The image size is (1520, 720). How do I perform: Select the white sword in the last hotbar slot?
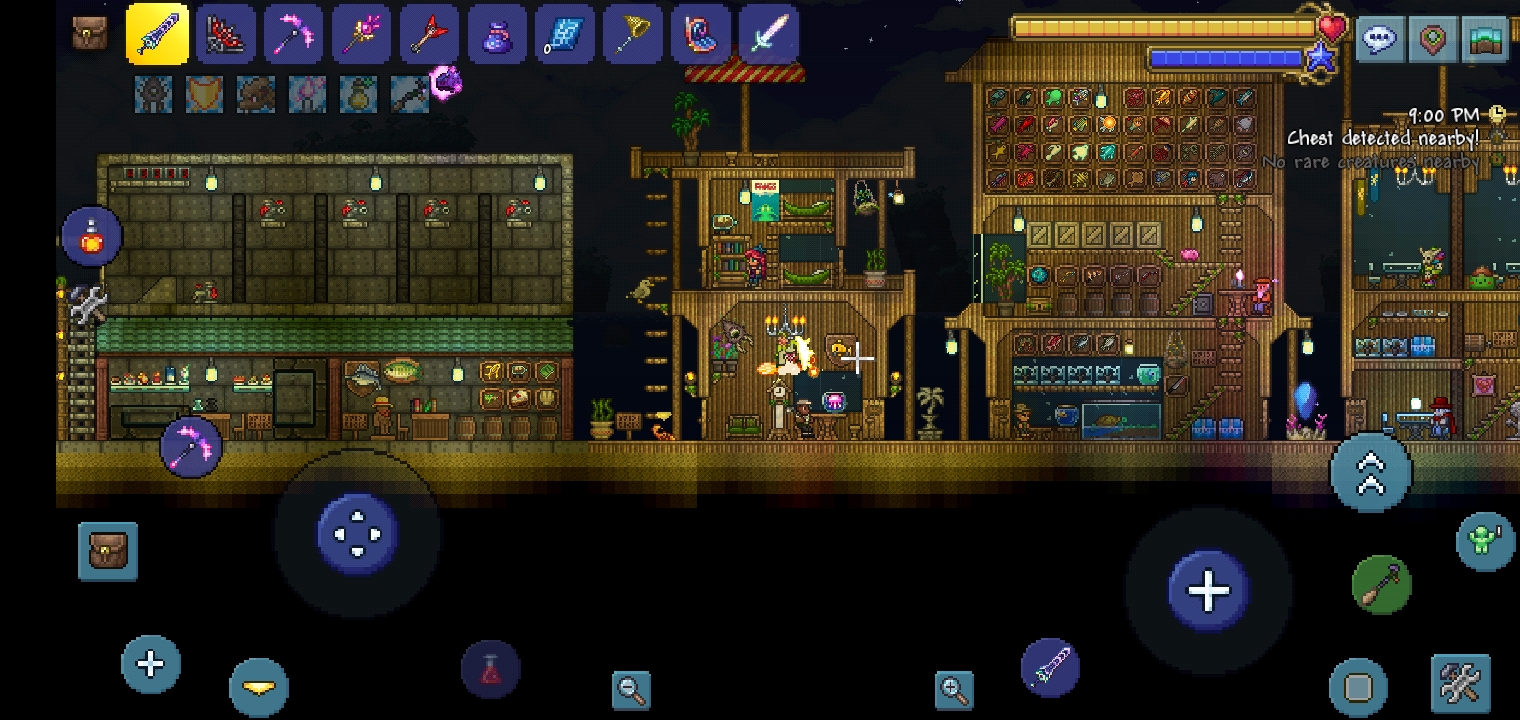(768, 35)
